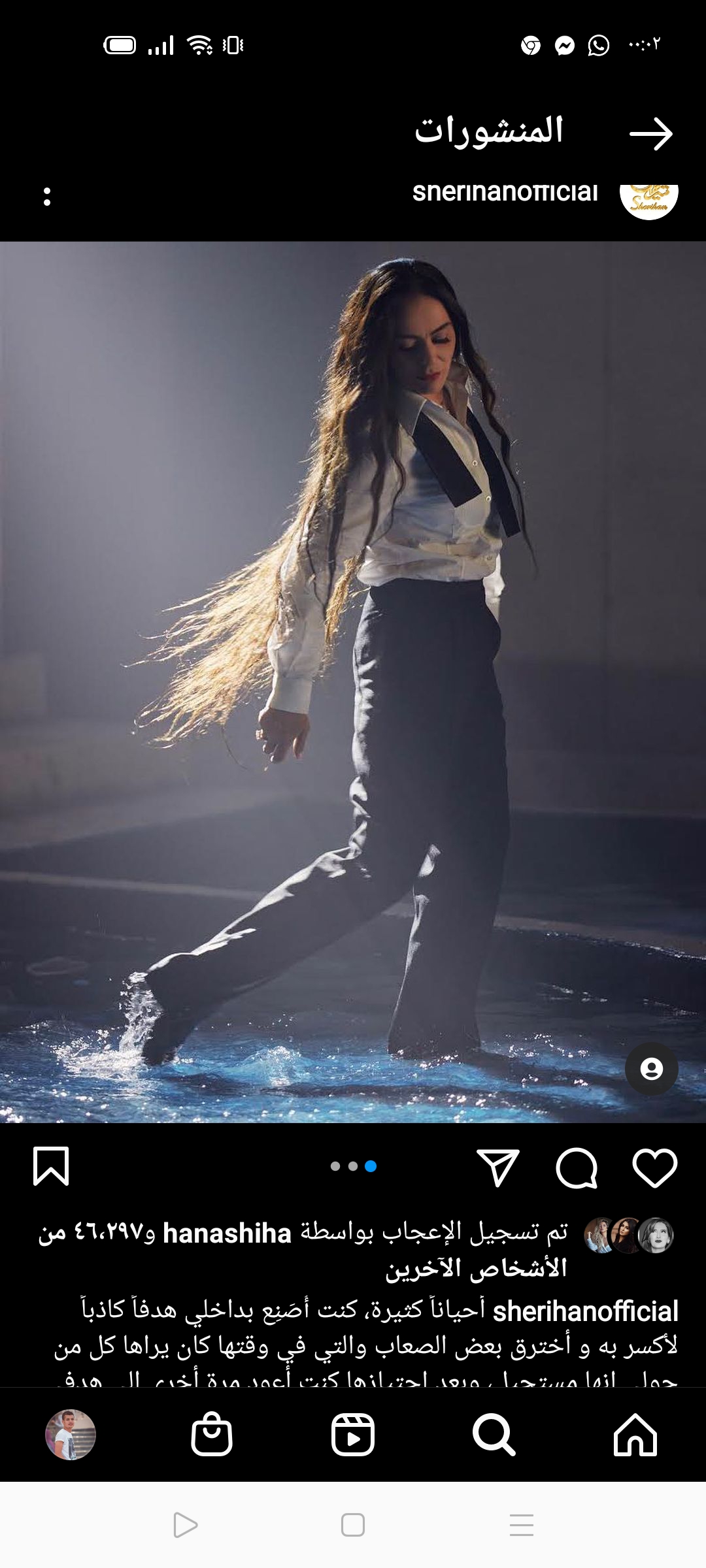Show tagged people on the photo
The width and height of the screenshot is (706, 1568).
point(651,1069)
